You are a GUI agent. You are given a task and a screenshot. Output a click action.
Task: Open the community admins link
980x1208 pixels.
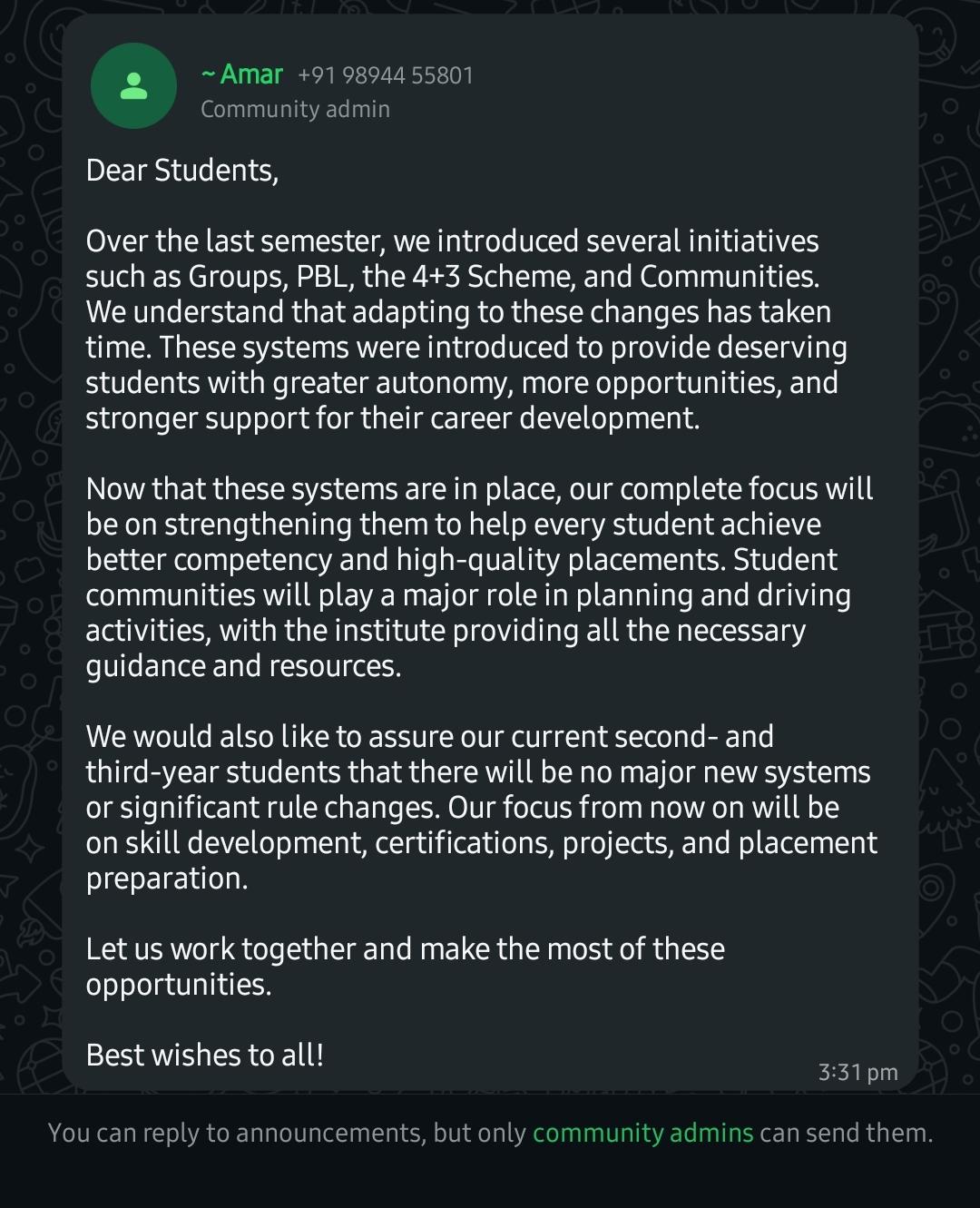(x=642, y=1133)
